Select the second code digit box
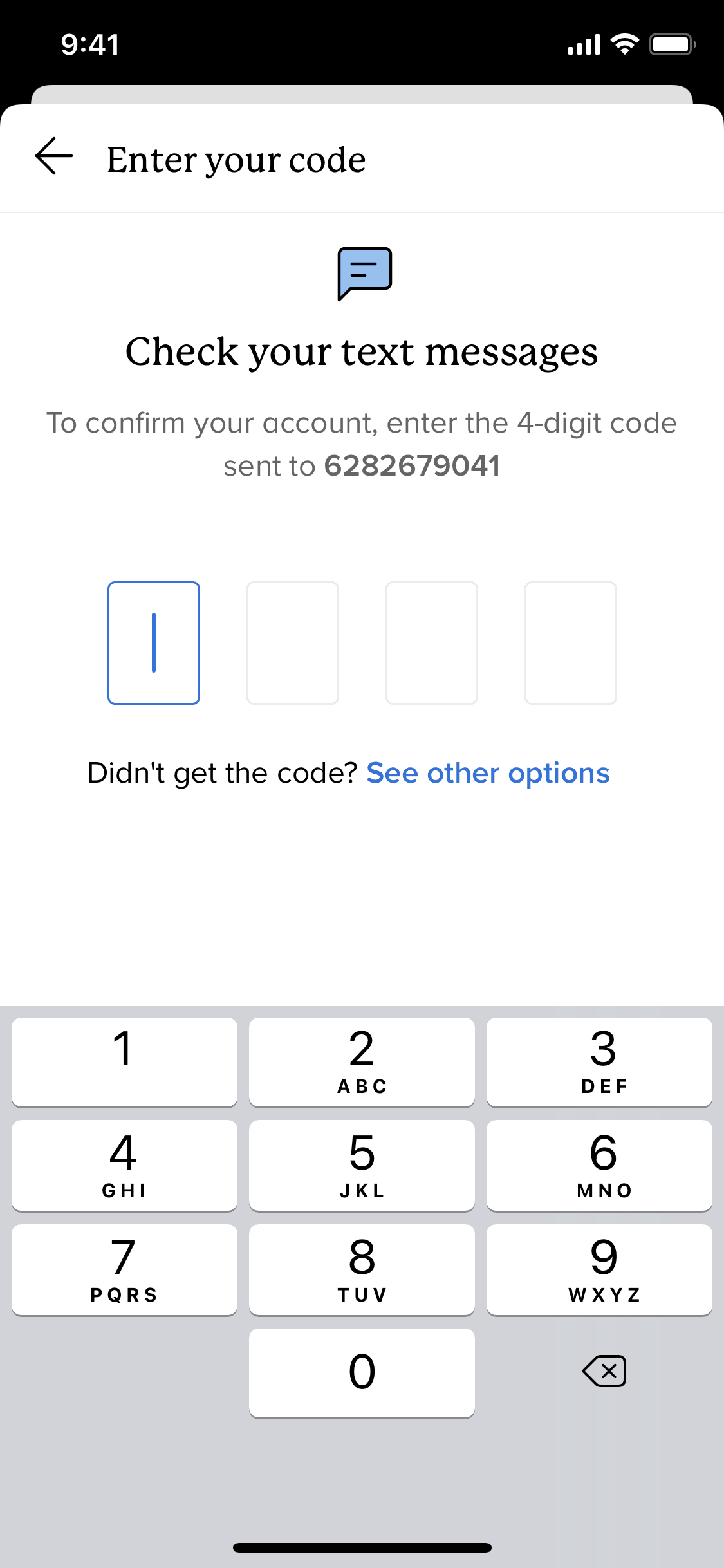 pos(293,642)
